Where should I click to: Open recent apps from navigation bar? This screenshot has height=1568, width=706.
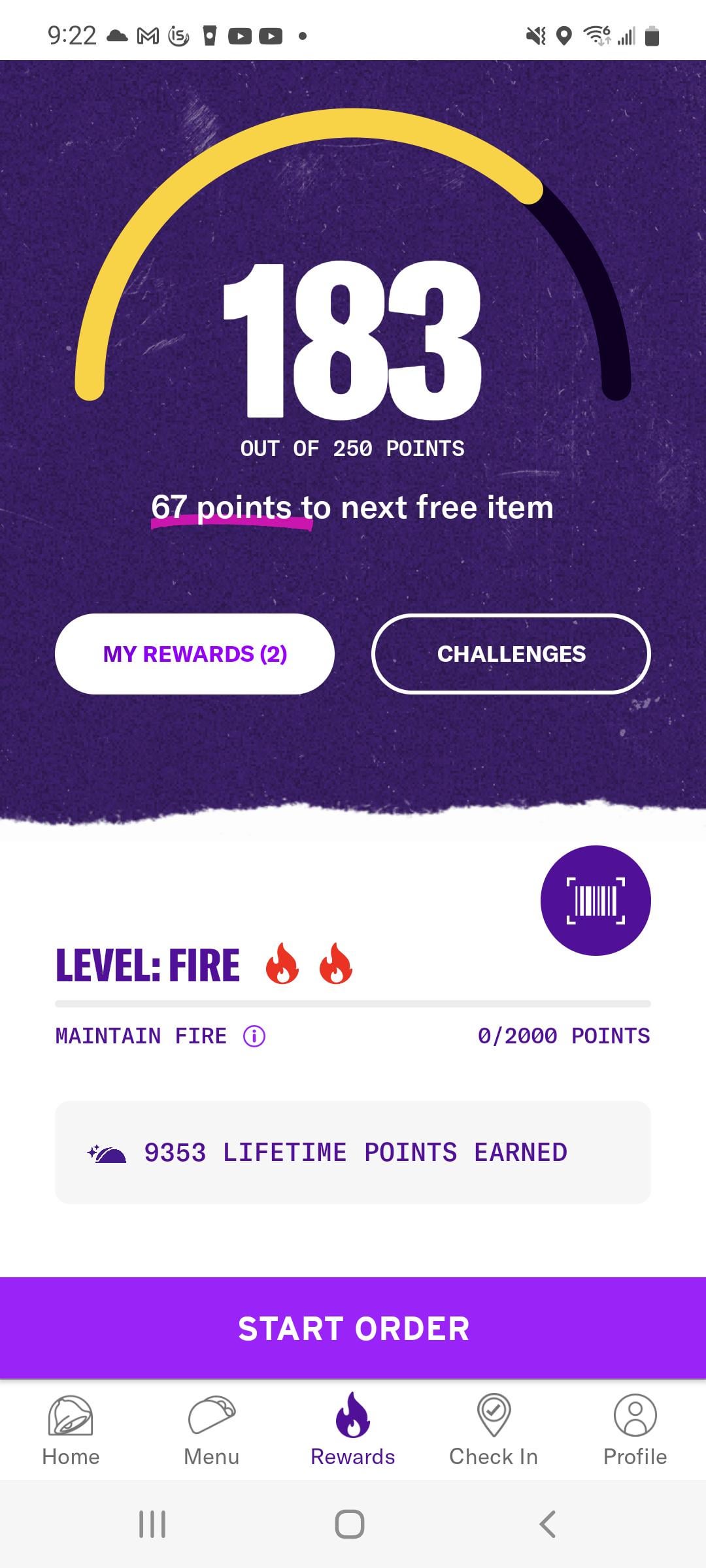152,1524
